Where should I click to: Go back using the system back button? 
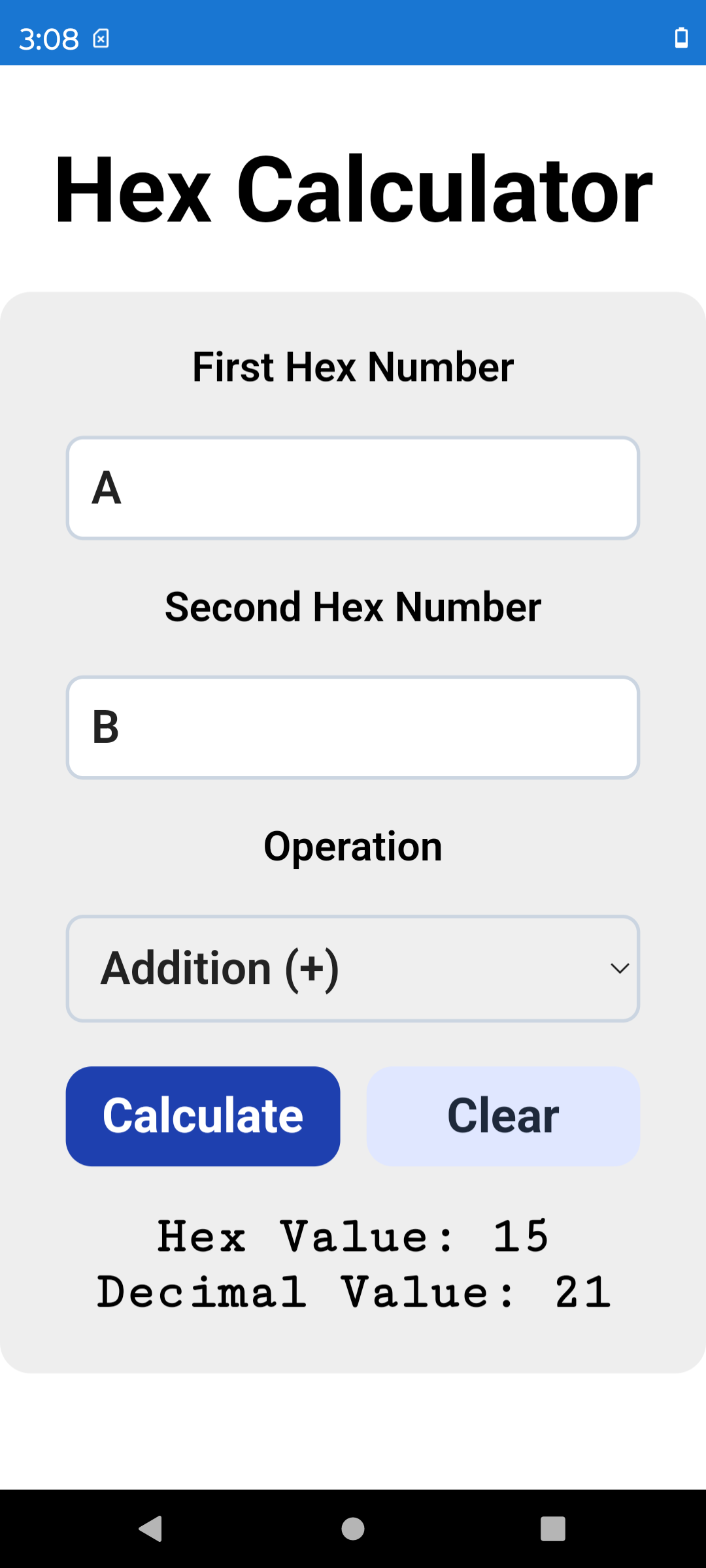pyautogui.click(x=151, y=1529)
